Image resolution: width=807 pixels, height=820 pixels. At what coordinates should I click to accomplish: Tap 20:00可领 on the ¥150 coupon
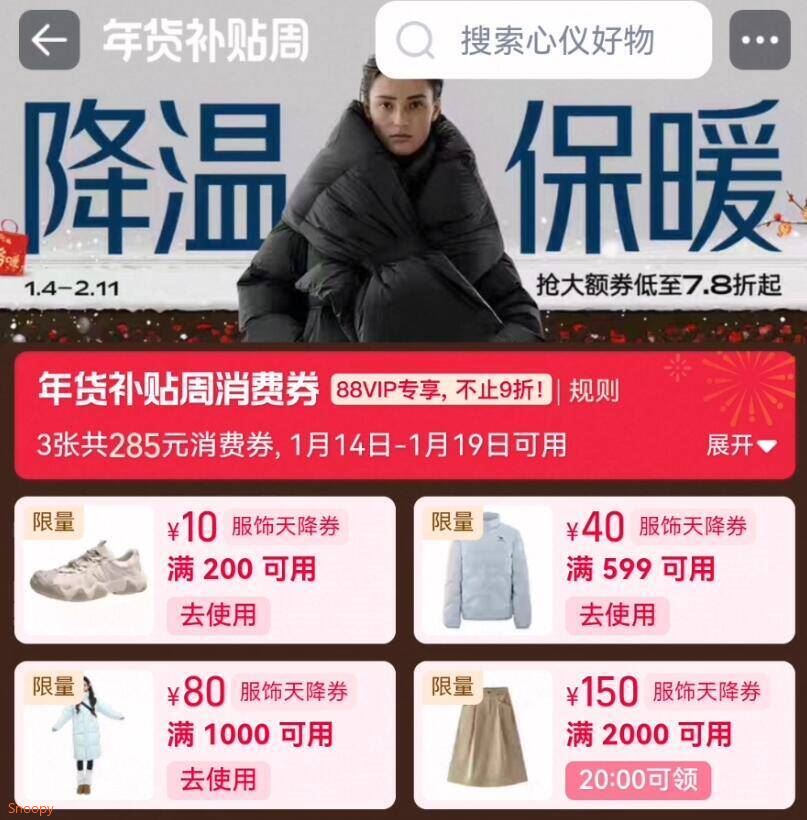point(638,780)
